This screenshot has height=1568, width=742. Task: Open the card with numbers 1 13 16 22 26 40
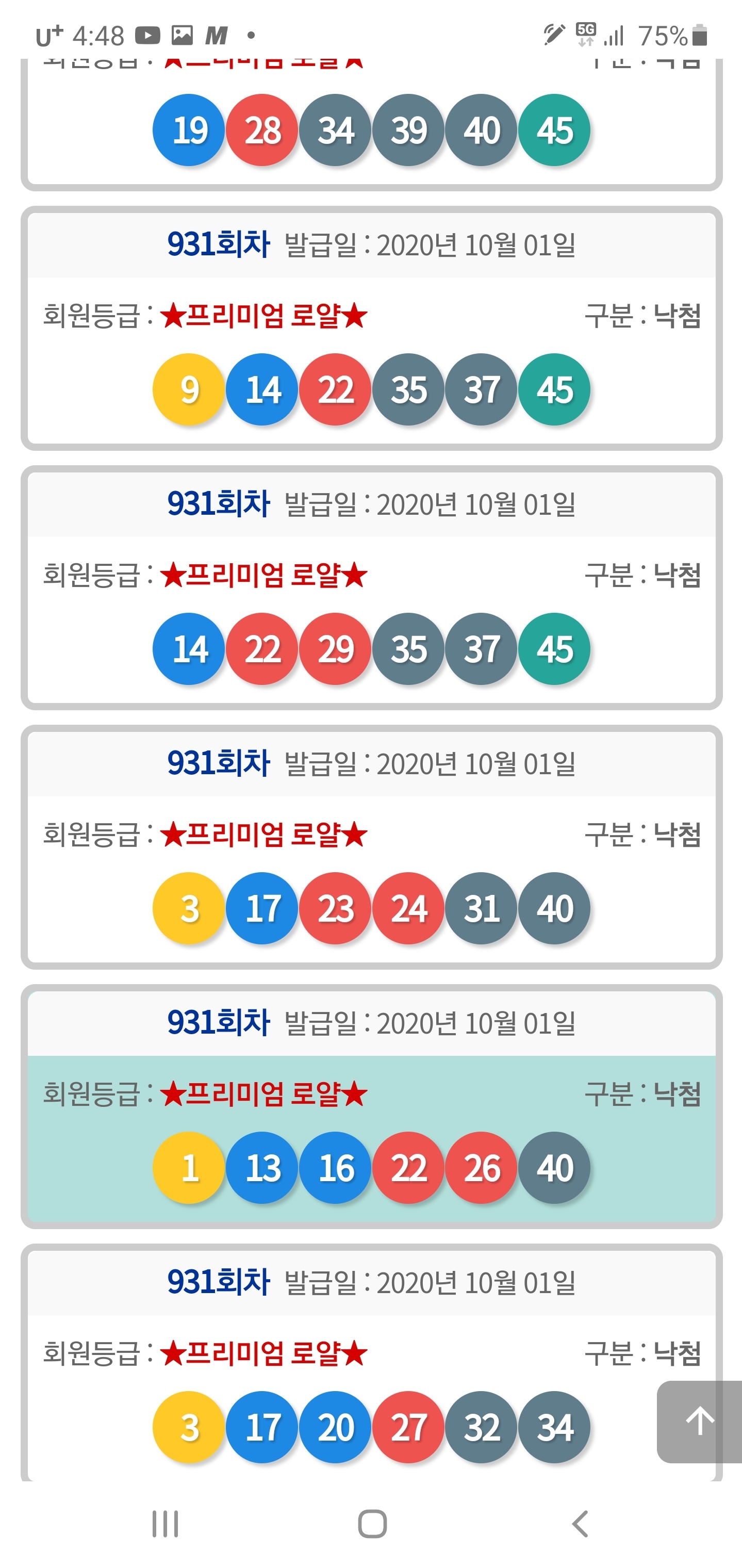[x=371, y=1106]
